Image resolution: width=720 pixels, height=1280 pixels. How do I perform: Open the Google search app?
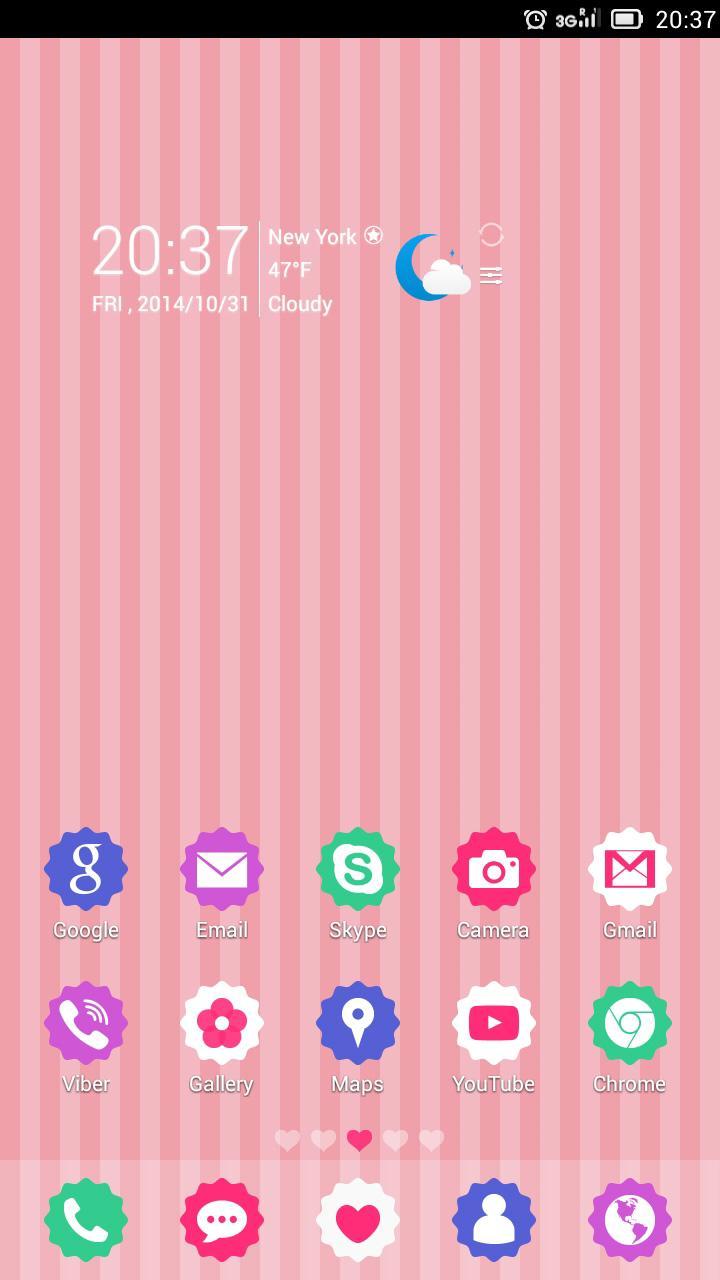click(x=85, y=868)
